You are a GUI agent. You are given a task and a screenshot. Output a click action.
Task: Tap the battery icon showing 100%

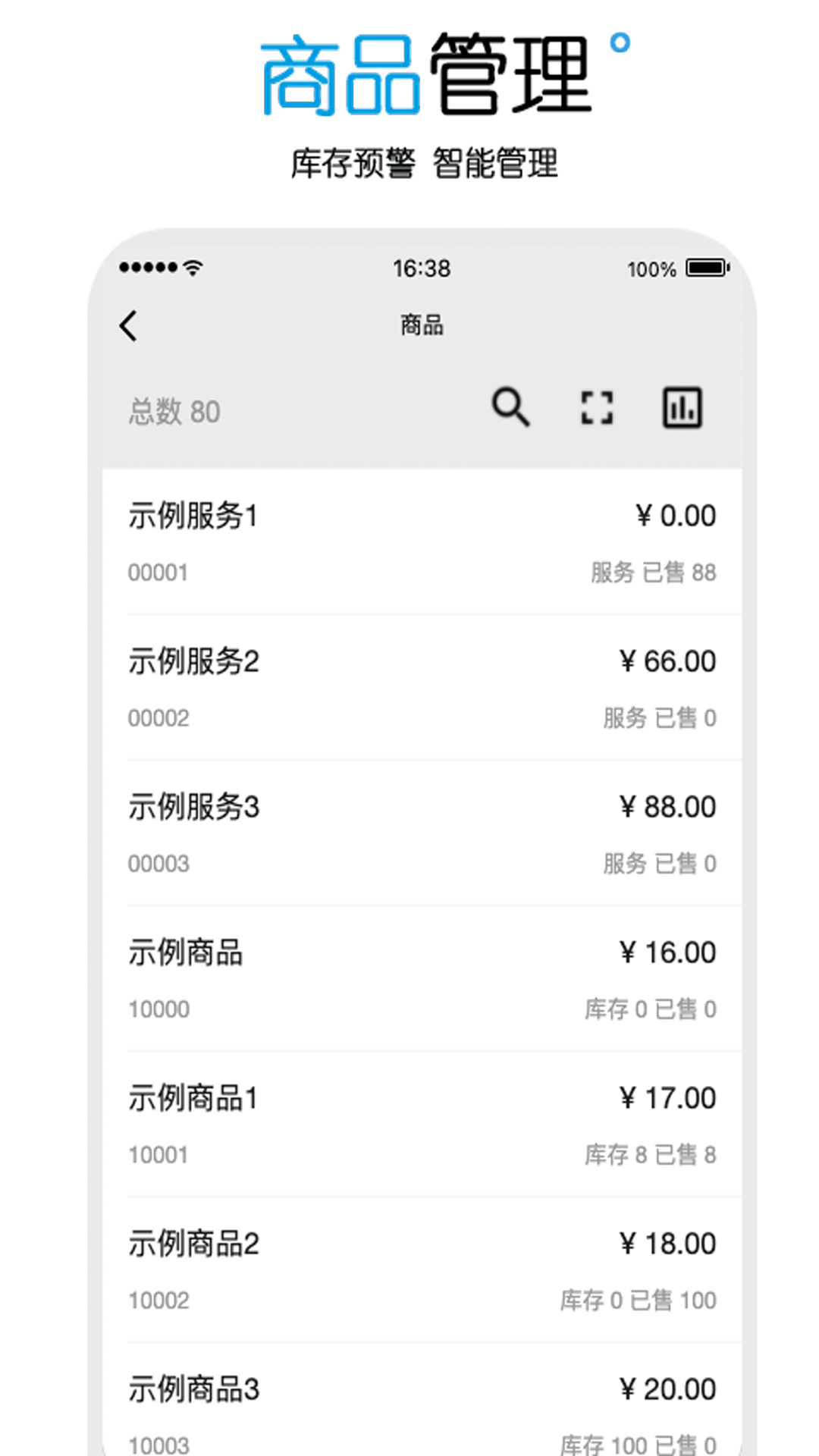click(706, 268)
